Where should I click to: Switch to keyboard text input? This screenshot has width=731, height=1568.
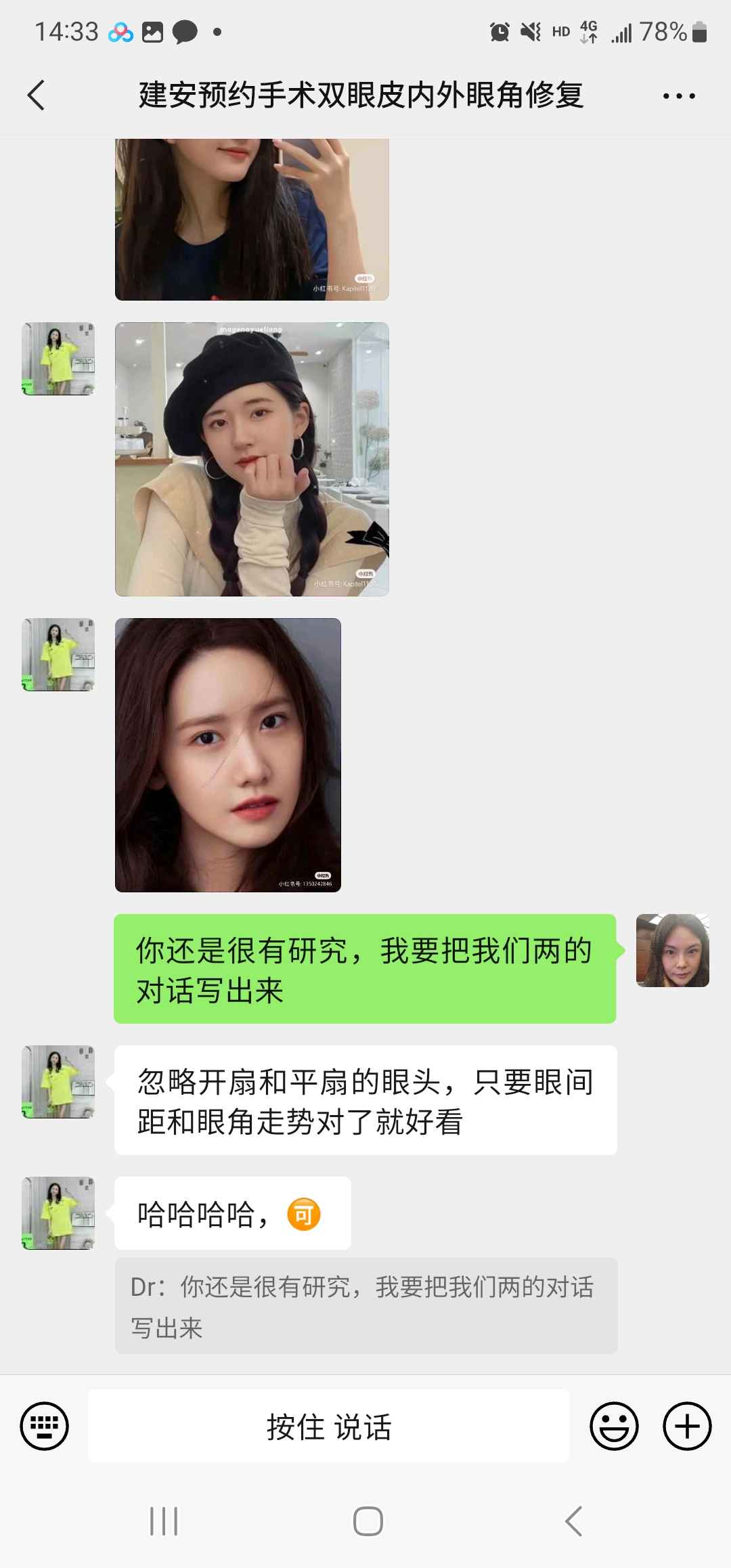(45, 1426)
